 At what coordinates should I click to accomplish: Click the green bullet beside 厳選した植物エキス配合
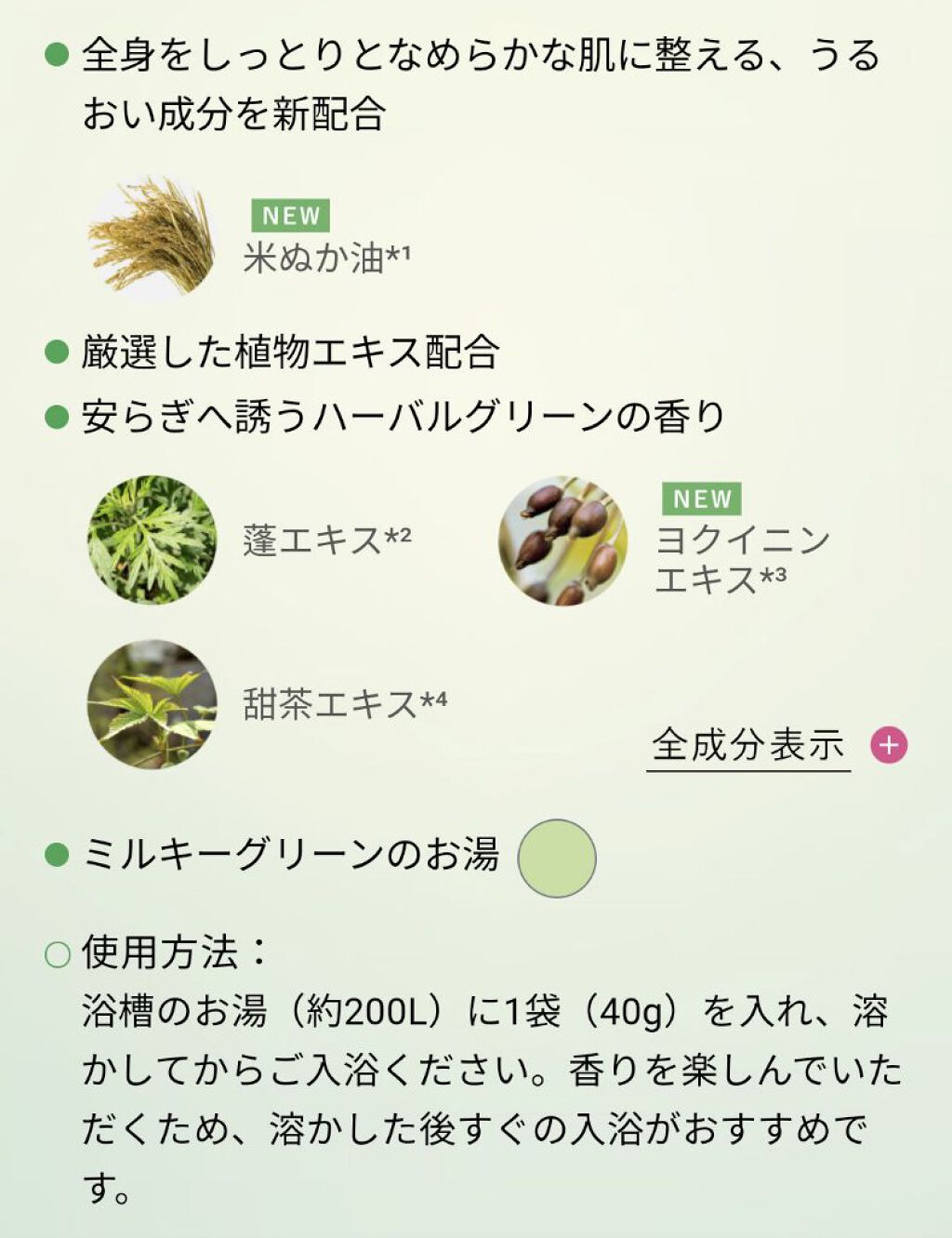pos(56,349)
